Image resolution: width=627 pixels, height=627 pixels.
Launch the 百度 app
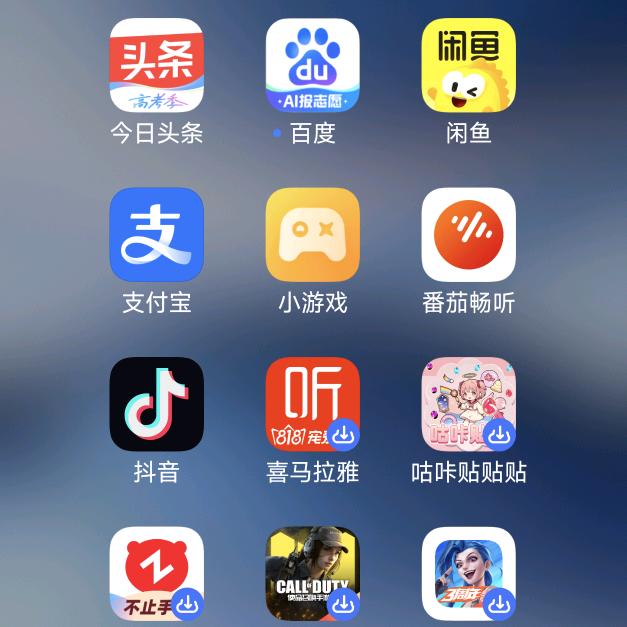(x=312, y=65)
